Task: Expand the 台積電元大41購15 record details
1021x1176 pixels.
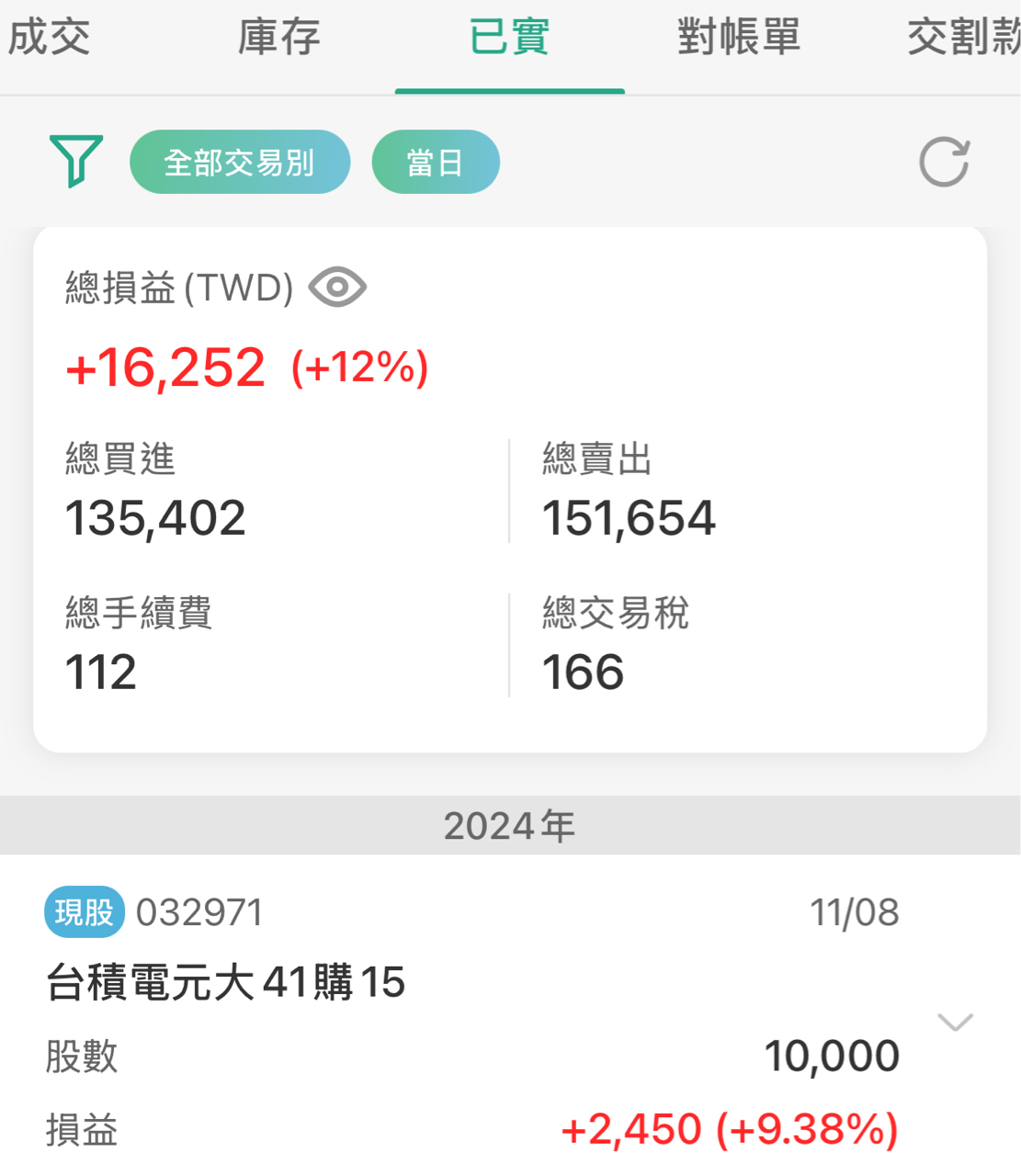Action: click(955, 1022)
